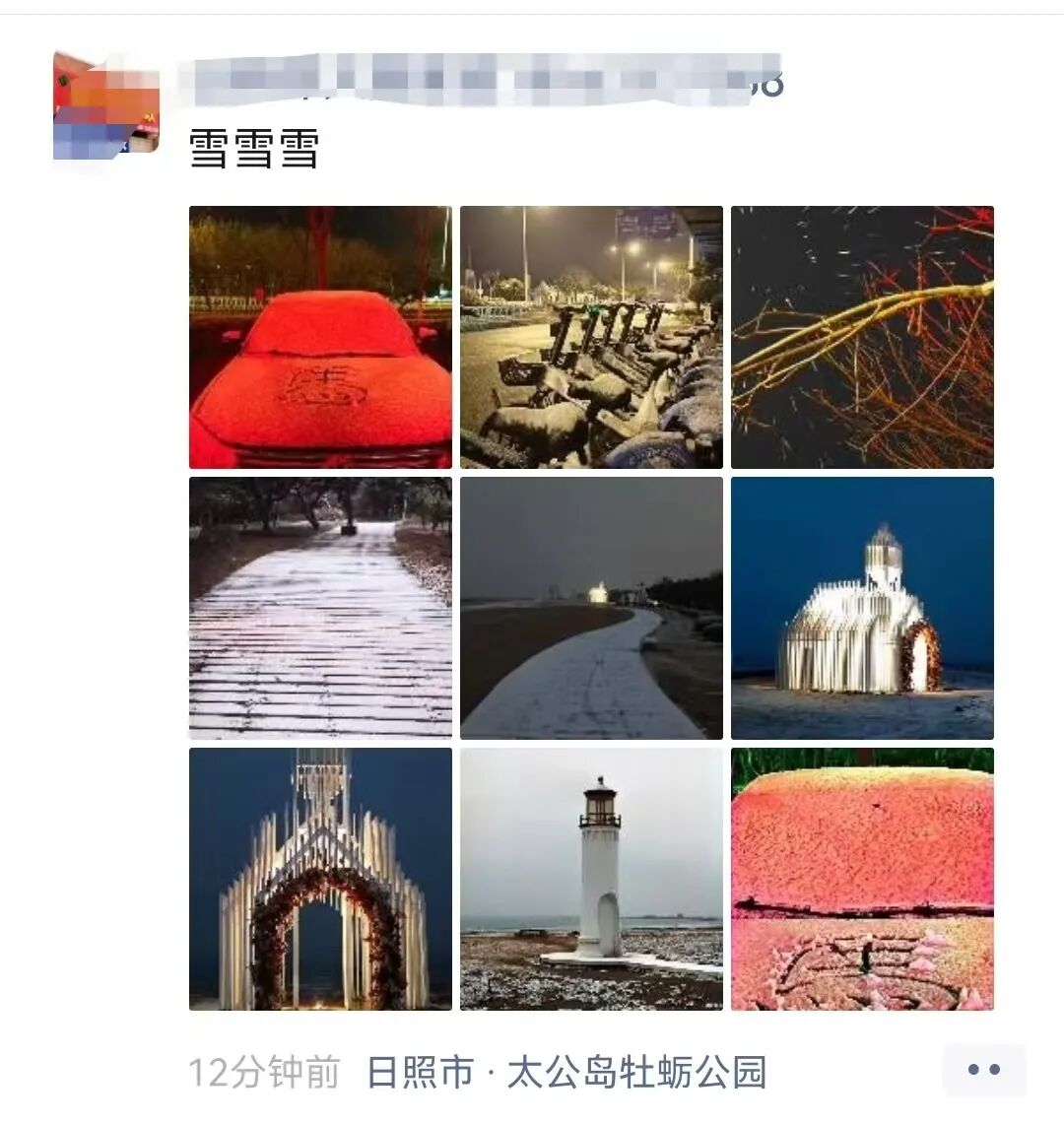Open the flower arch structure photo
This screenshot has width=1064, height=1124.
[320, 879]
